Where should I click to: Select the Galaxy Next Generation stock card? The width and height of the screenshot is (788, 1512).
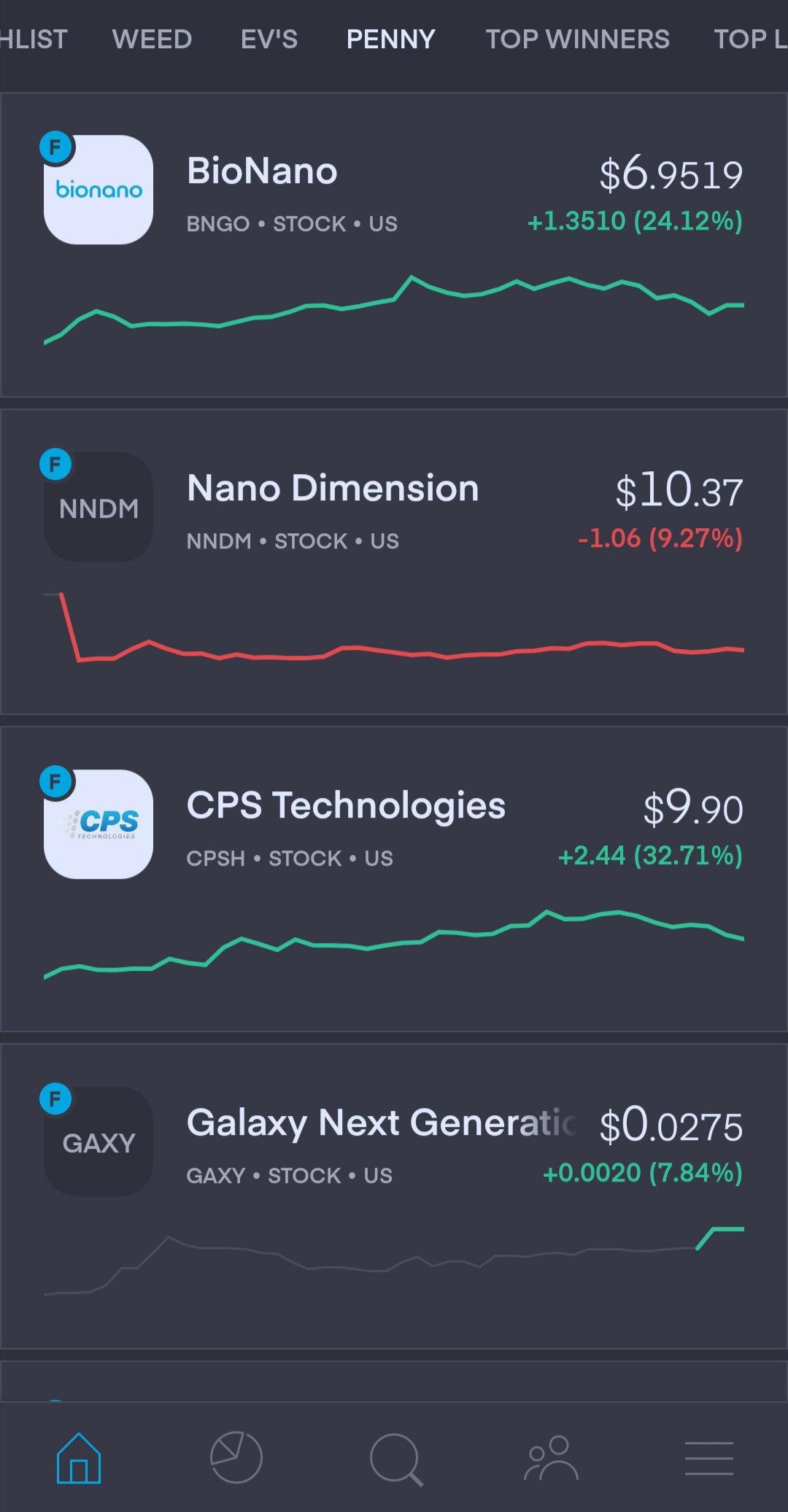point(394,1196)
